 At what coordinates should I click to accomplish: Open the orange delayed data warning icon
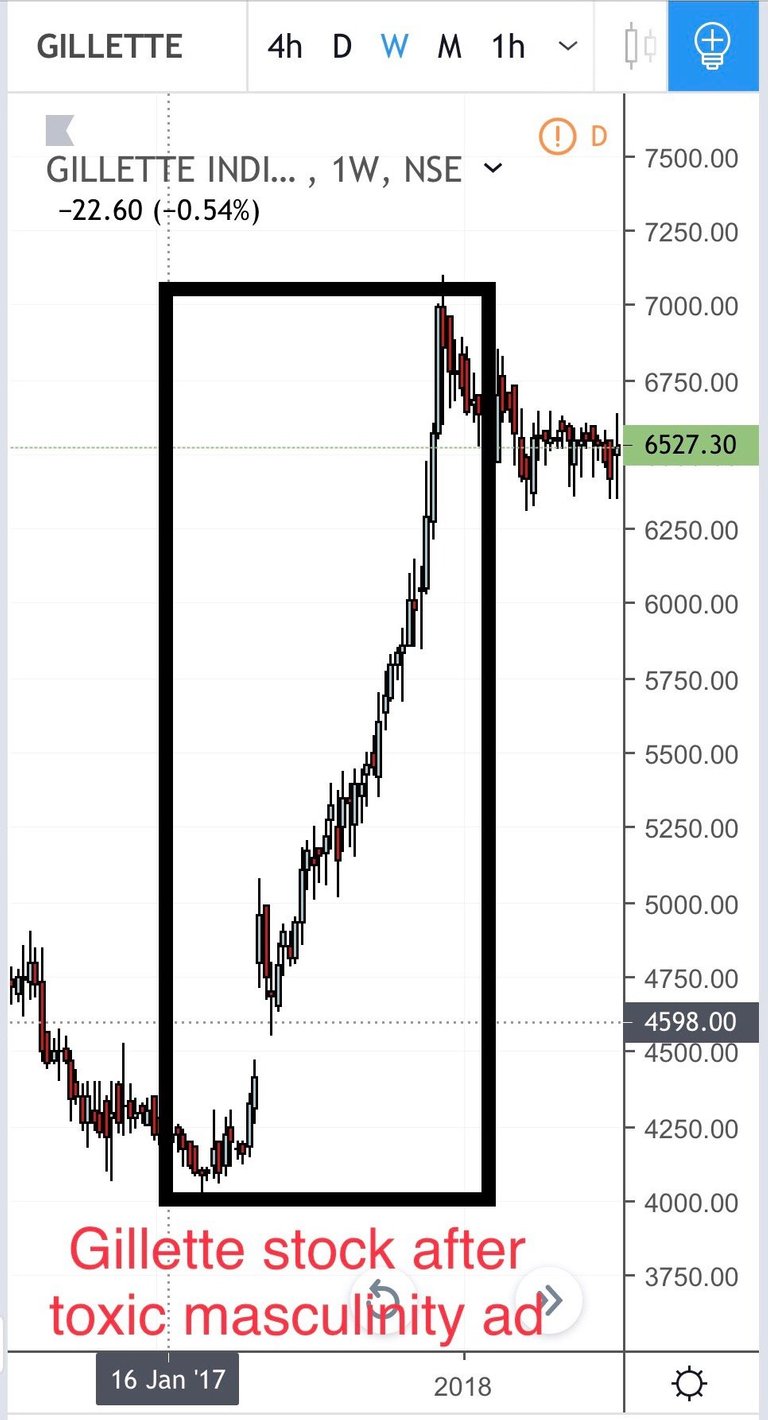(x=557, y=136)
